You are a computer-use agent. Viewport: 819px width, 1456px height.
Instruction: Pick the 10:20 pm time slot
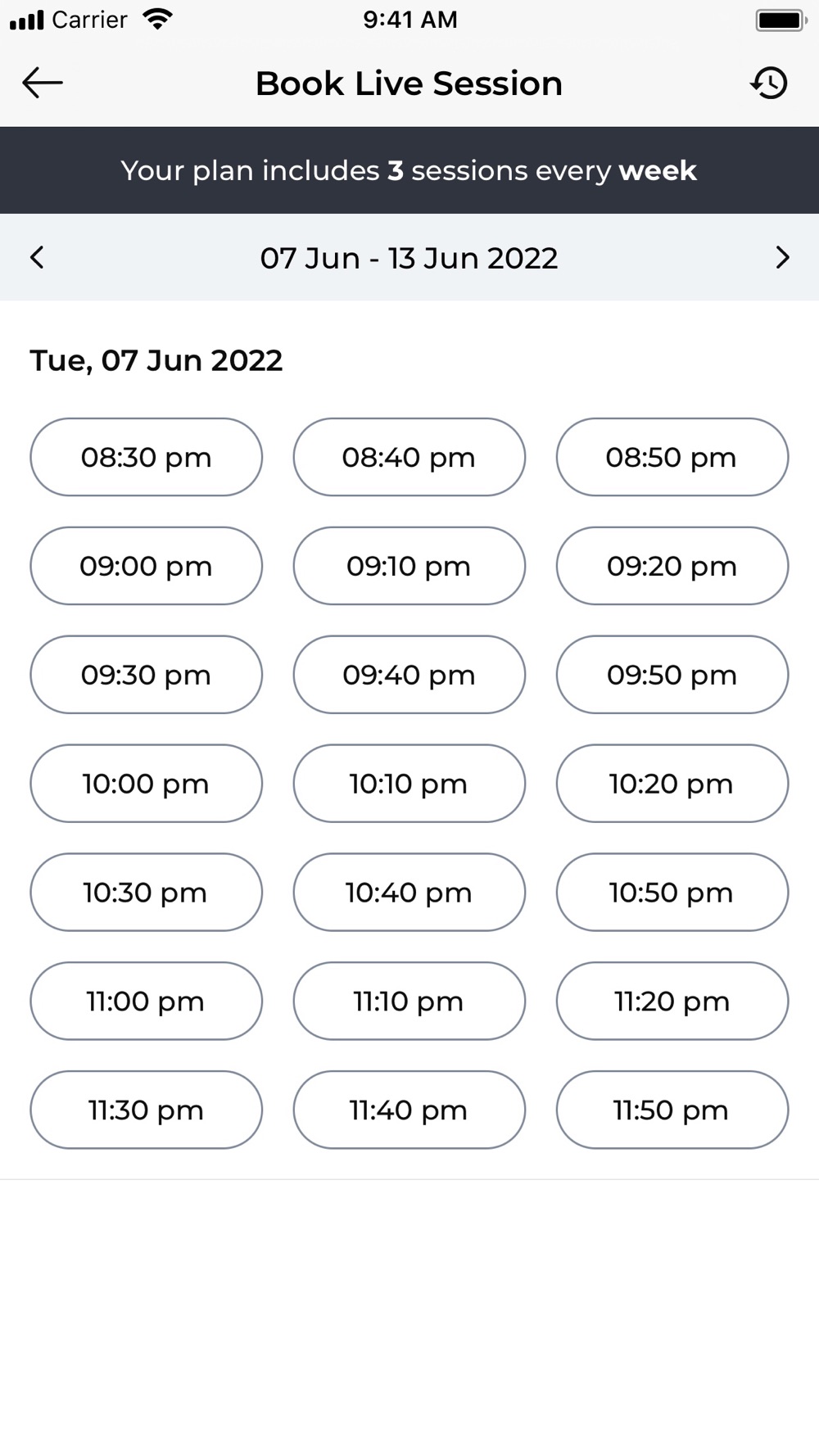pos(672,784)
